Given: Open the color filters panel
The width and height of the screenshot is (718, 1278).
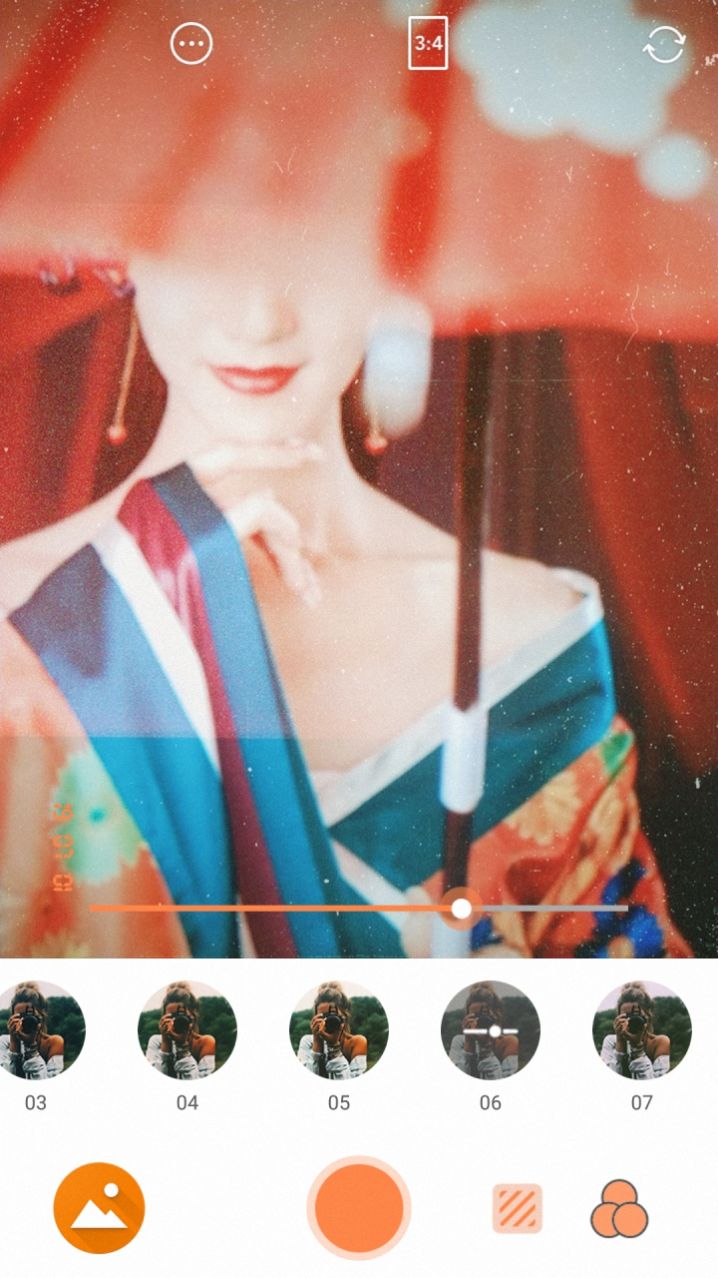Looking at the screenshot, I should point(619,1208).
